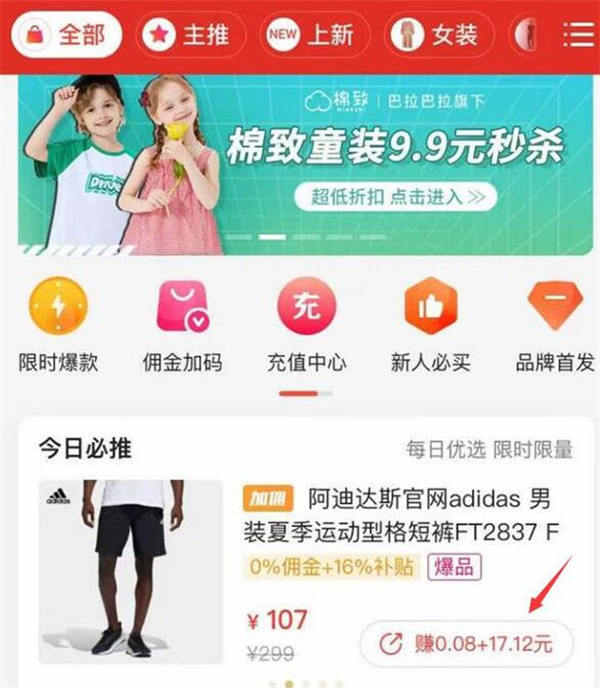Open 佣金加码 shortcut

(x=183, y=327)
